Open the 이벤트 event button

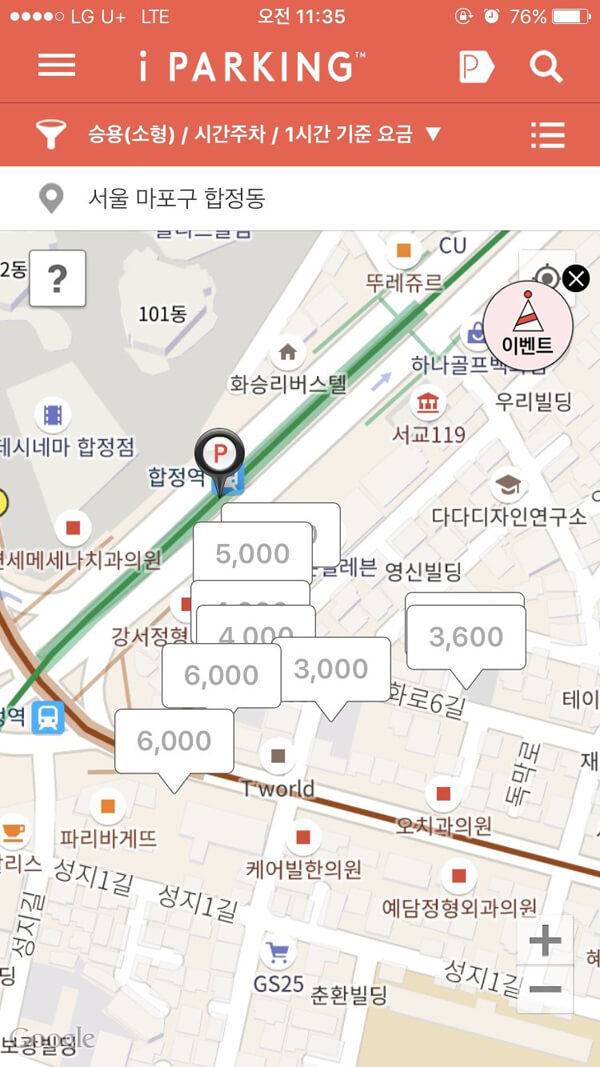click(x=527, y=327)
